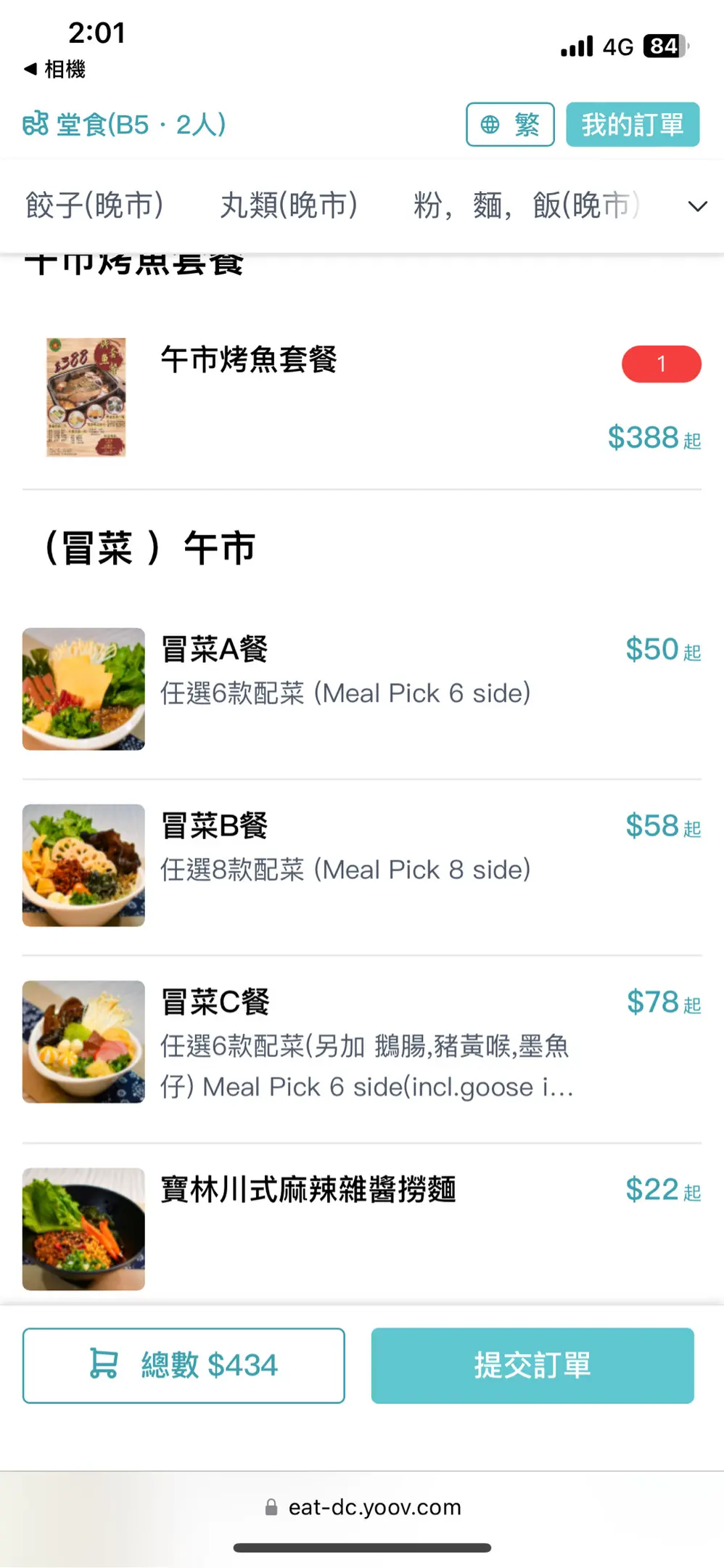Expand the category list chevron
Image resolution: width=724 pixels, height=1568 pixels.
coord(697,206)
